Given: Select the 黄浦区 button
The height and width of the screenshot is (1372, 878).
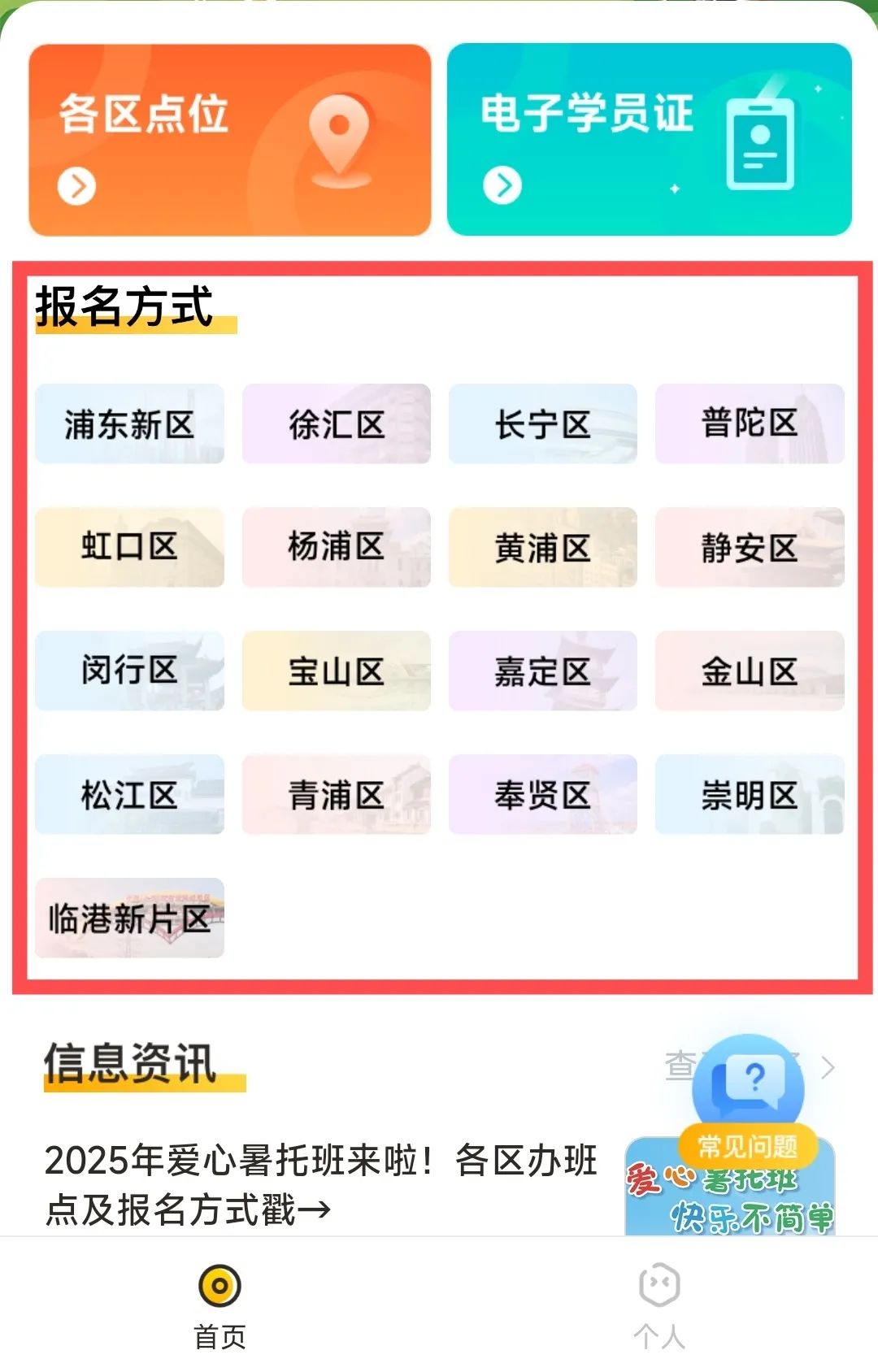Looking at the screenshot, I should tap(542, 548).
